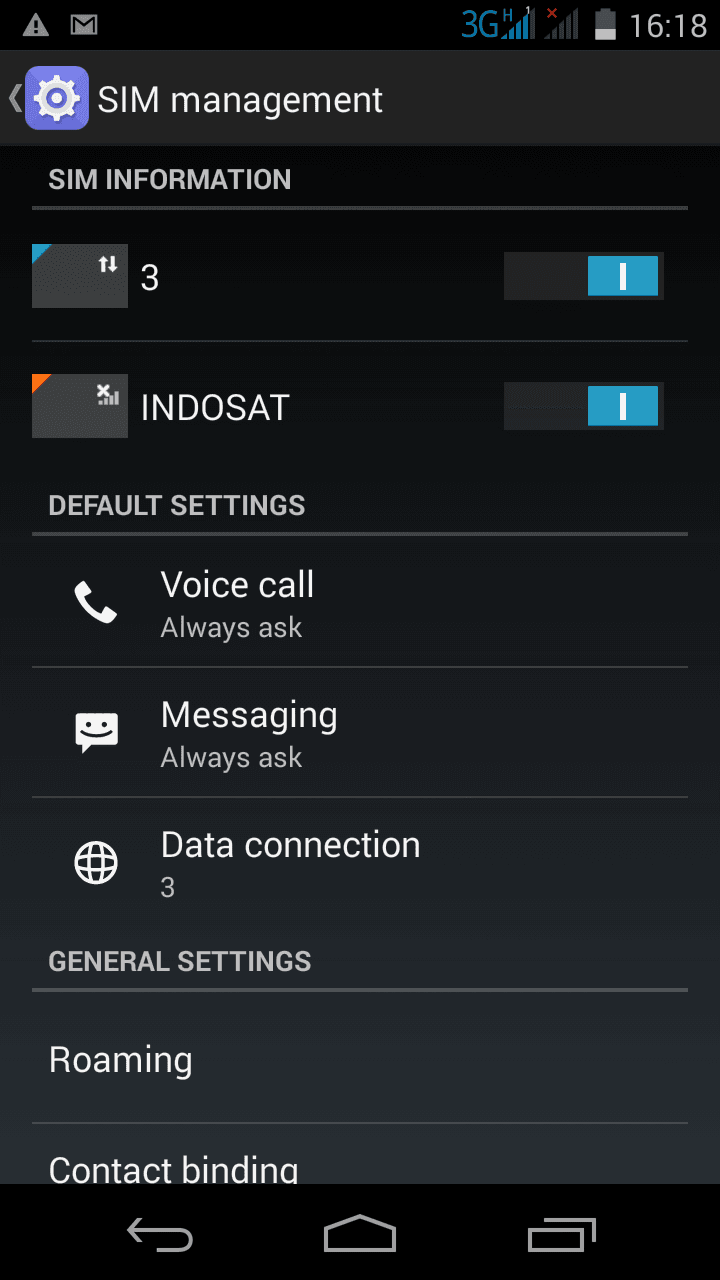The height and width of the screenshot is (1280, 720).
Task: Go to the home screen
Action: (360, 1235)
